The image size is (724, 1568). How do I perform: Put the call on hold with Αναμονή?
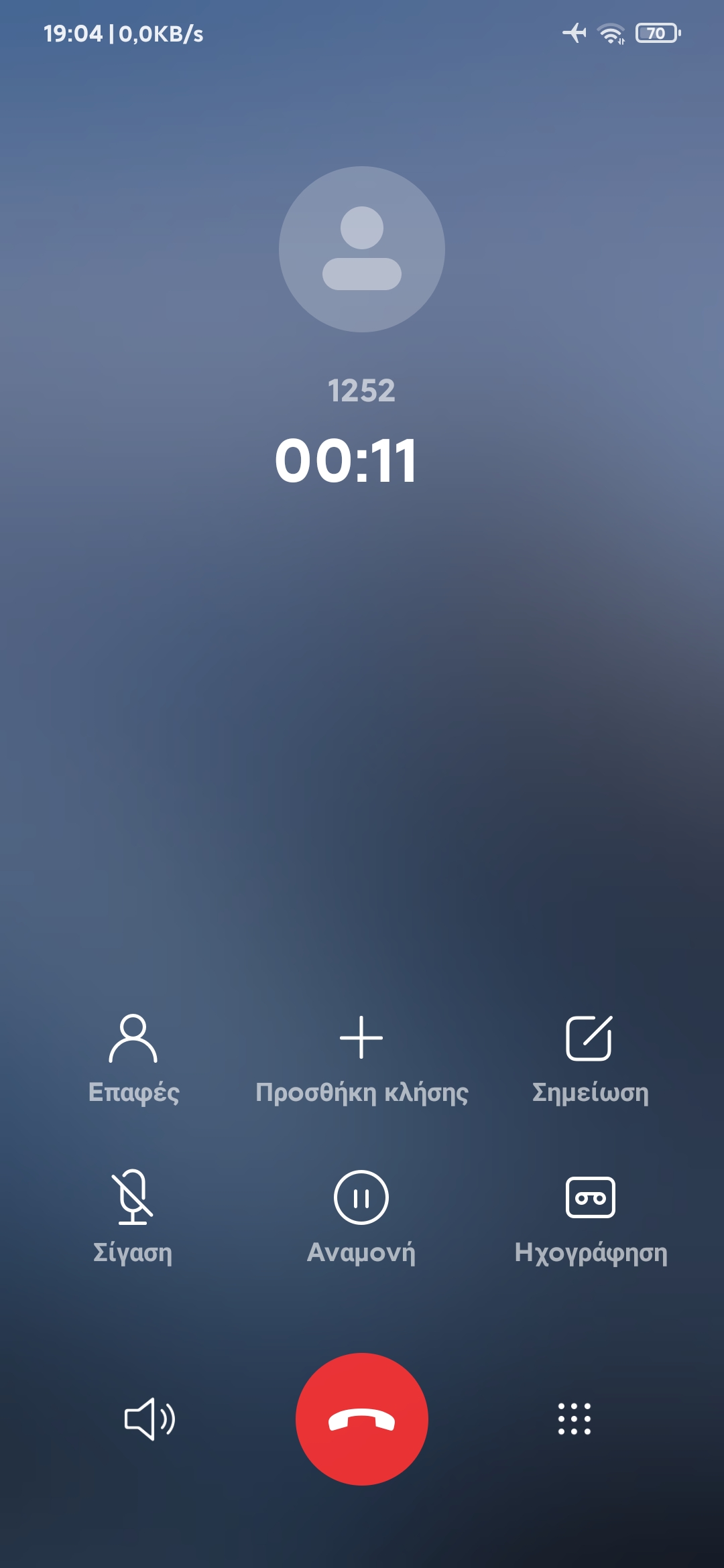tap(361, 1216)
